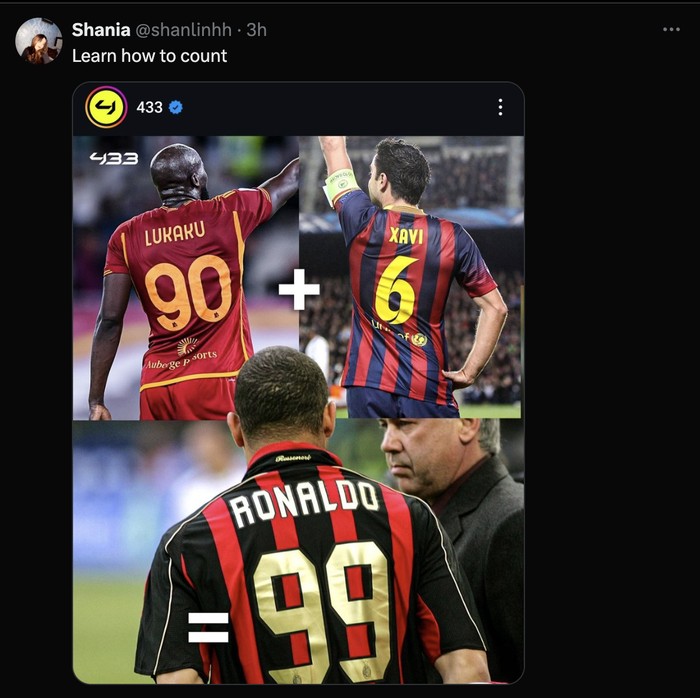Open Shania's profile picture
This screenshot has height=698, width=700.
[x=39, y=41]
